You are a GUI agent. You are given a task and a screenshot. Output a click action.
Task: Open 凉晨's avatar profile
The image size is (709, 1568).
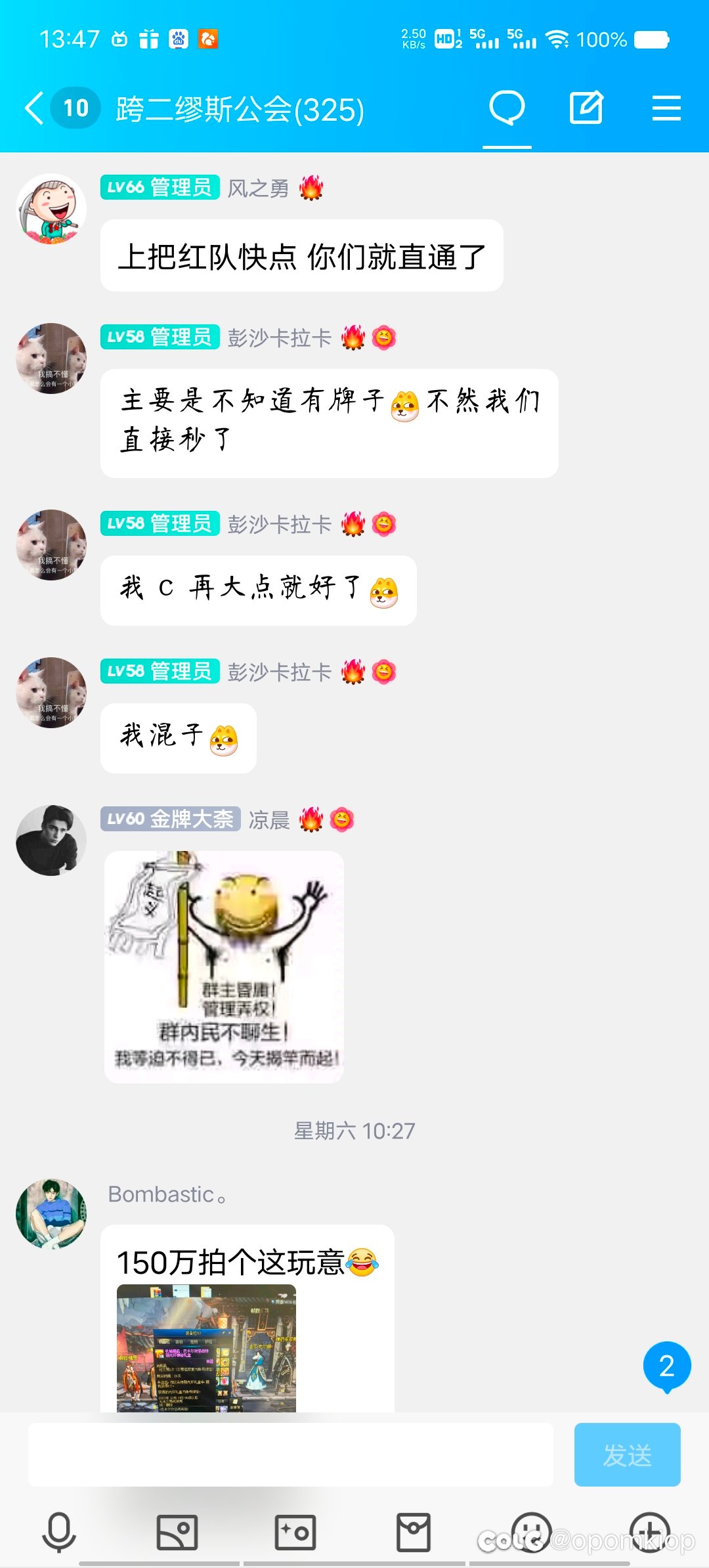click(x=51, y=840)
